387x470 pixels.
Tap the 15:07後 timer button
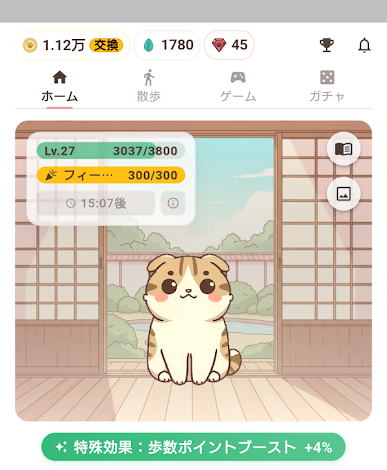tap(96, 203)
